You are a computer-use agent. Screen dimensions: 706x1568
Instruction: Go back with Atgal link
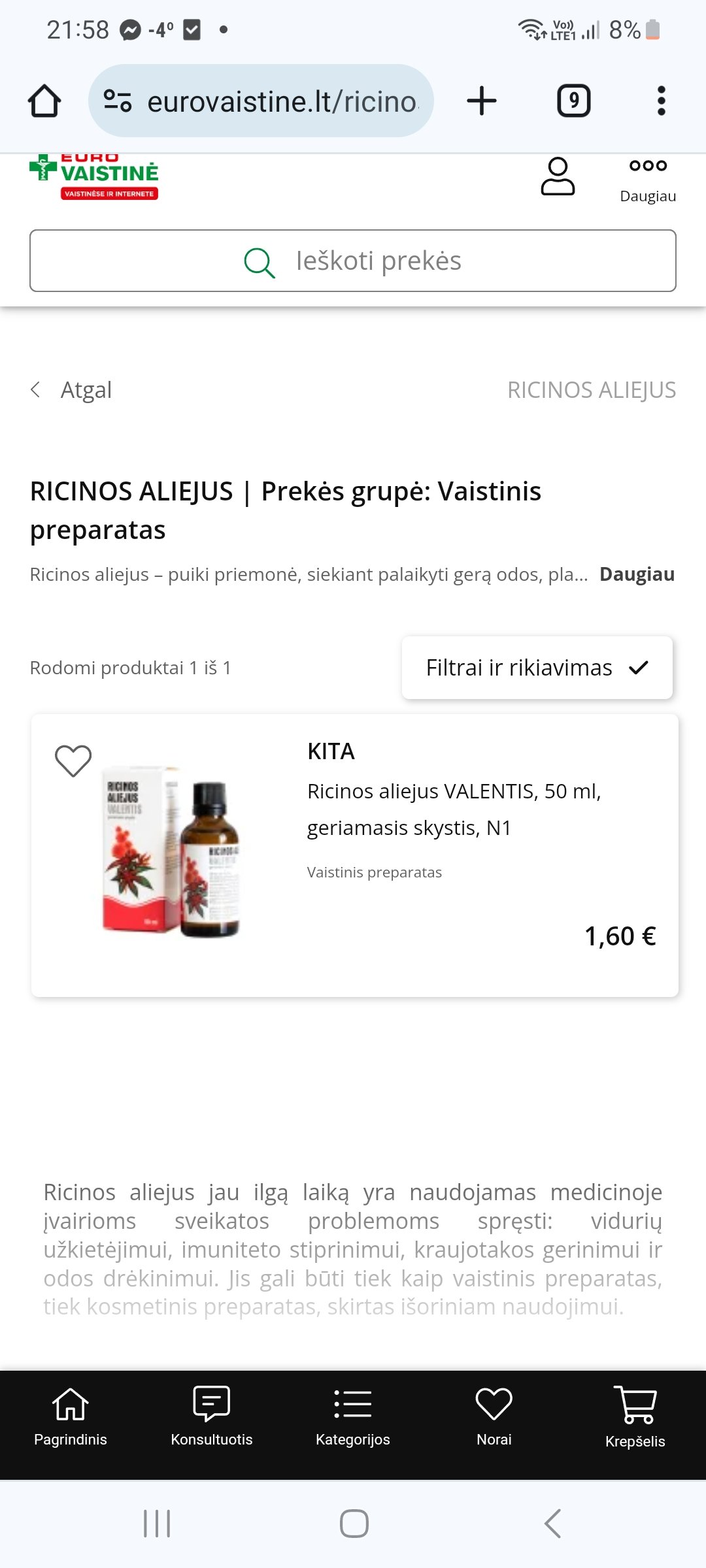(x=71, y=390)
